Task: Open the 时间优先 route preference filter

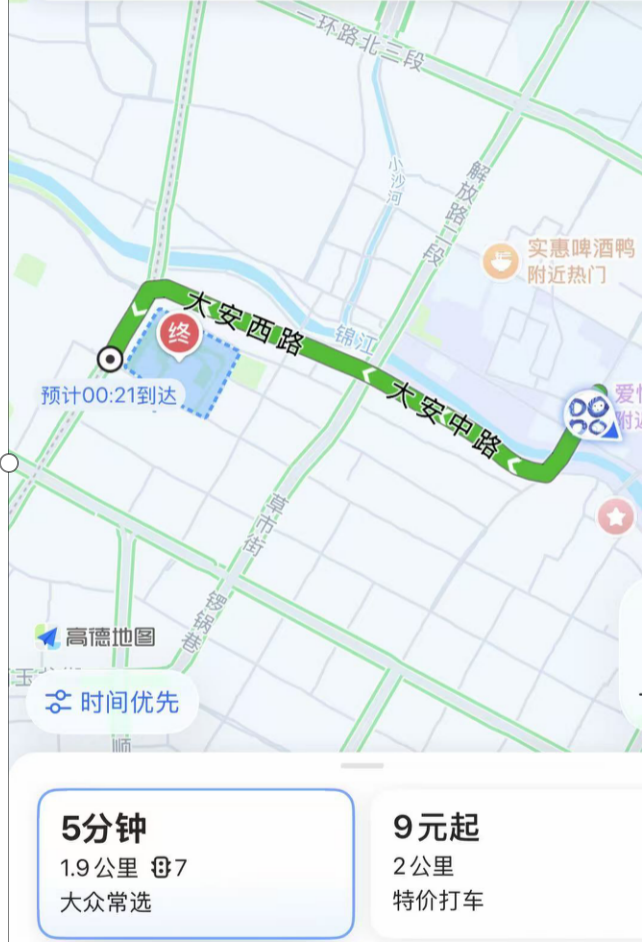Action: 112,702
